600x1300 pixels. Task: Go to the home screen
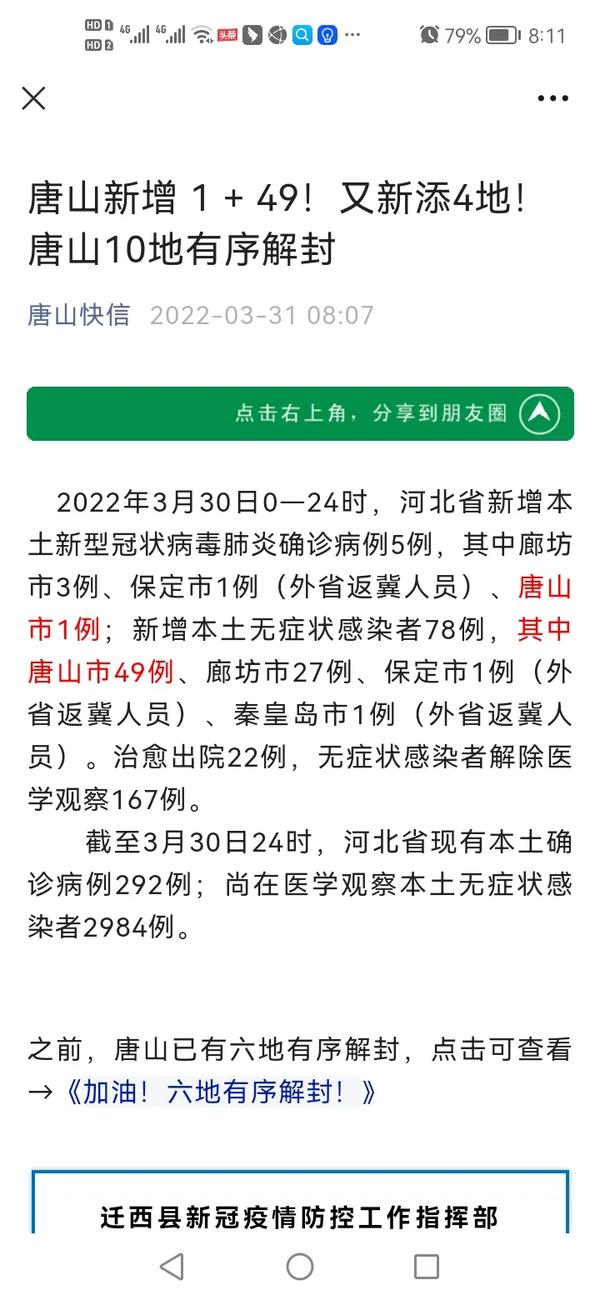pyautogui.click(x=300, y=1266)
